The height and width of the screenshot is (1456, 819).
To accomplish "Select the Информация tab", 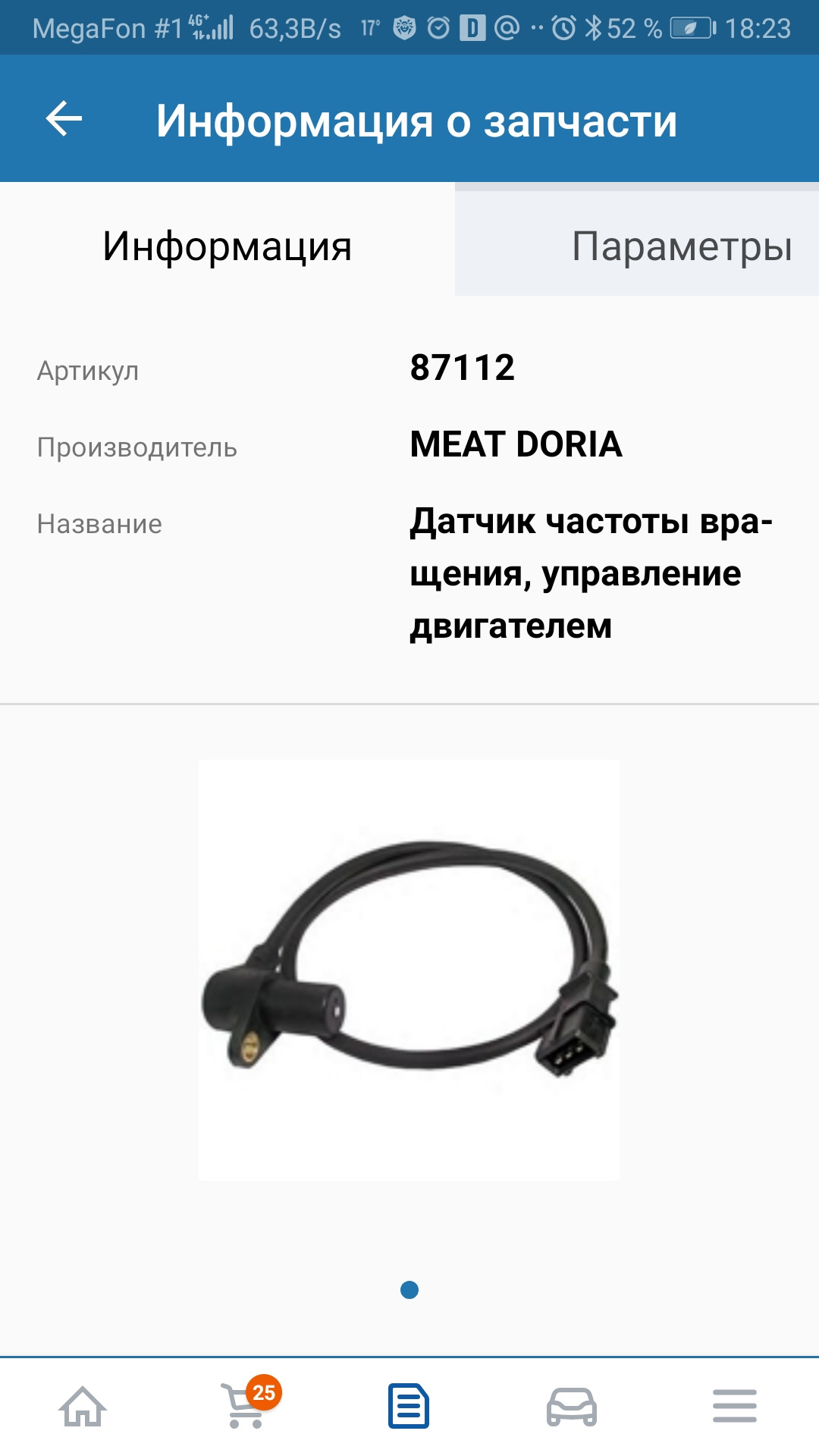I will click(227, 246).
